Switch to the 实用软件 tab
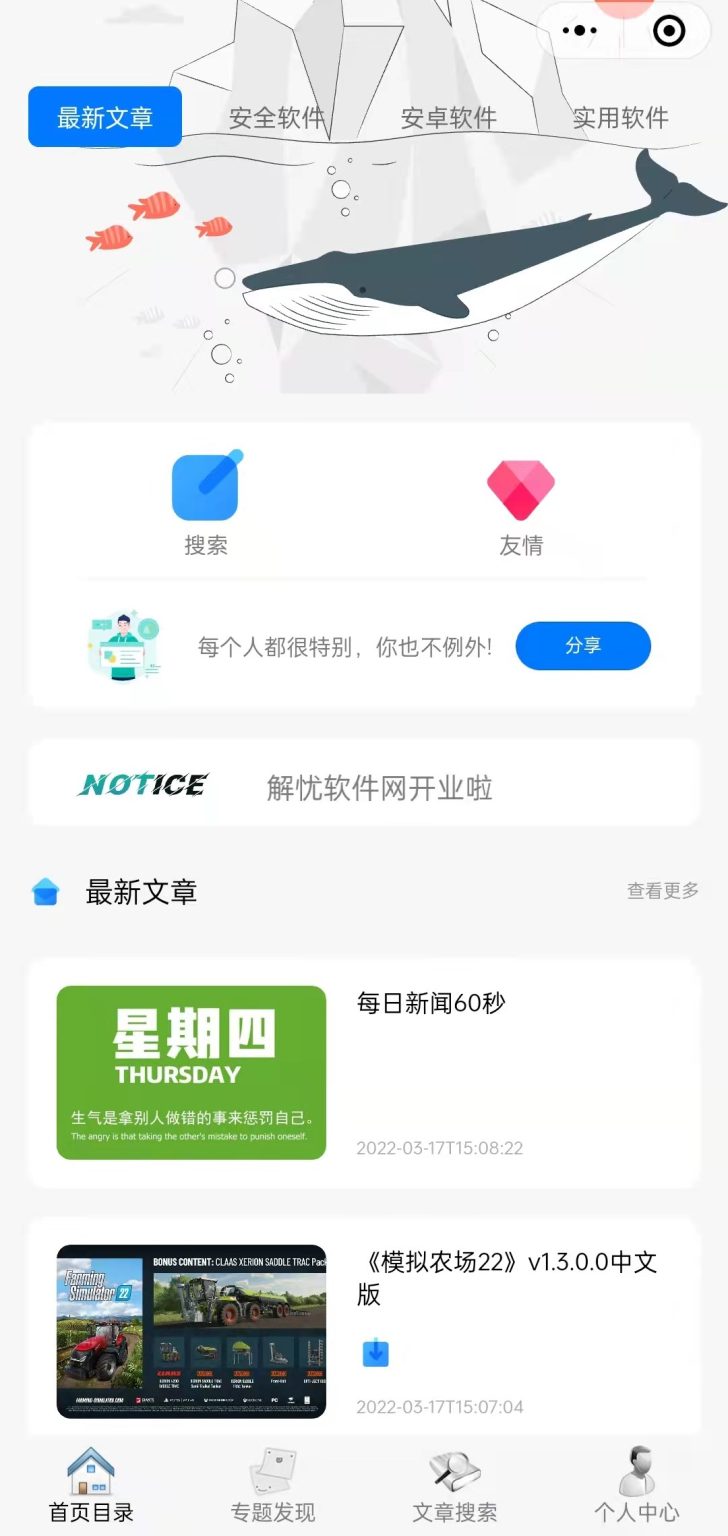728x1536 pixels. (621, 118)
